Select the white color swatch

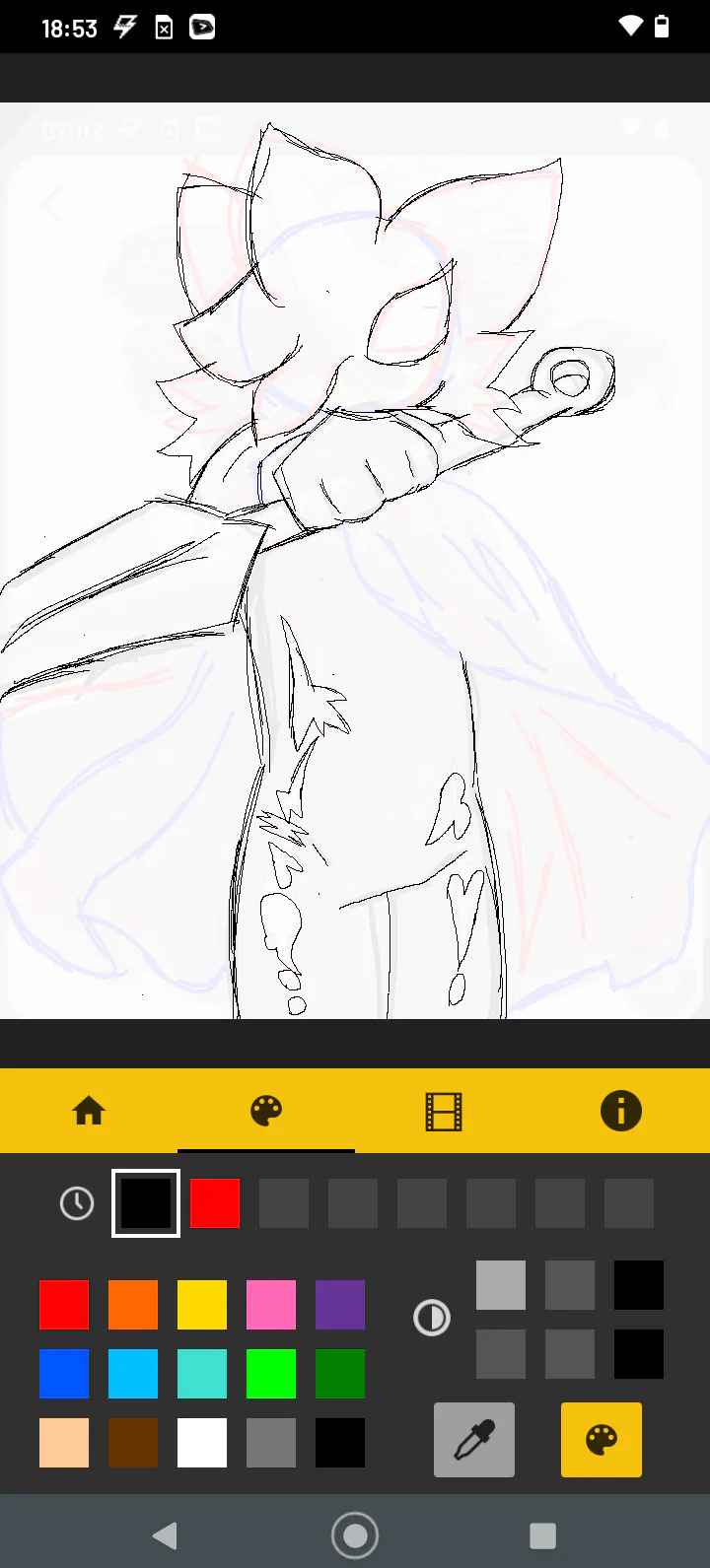pyautogui.click(x=202, y=1443)
